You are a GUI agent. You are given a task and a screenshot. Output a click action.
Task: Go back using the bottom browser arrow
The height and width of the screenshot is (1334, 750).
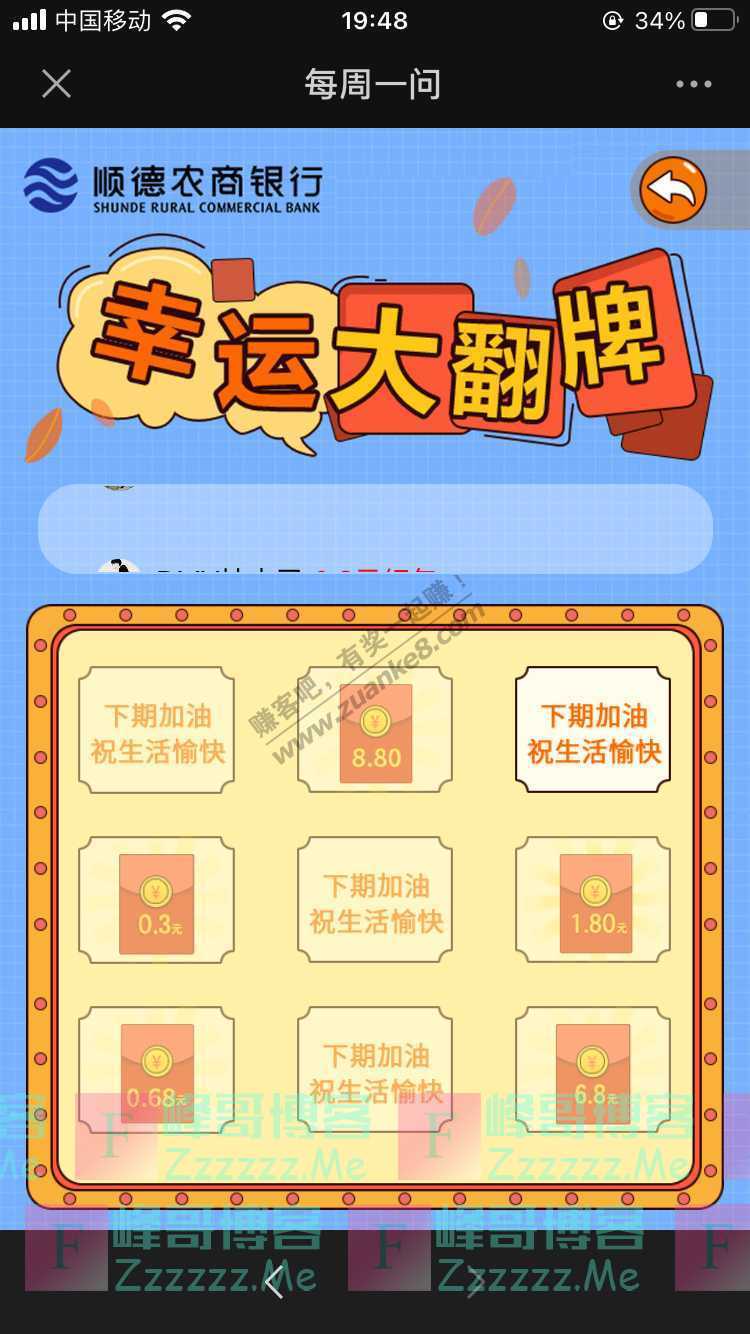275,1281
